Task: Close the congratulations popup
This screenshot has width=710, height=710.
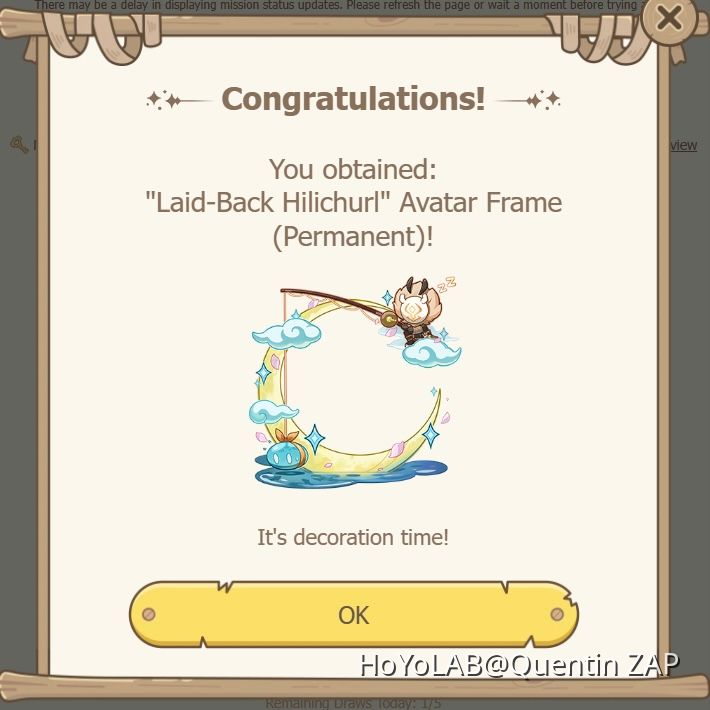Action: coord(669,18)
